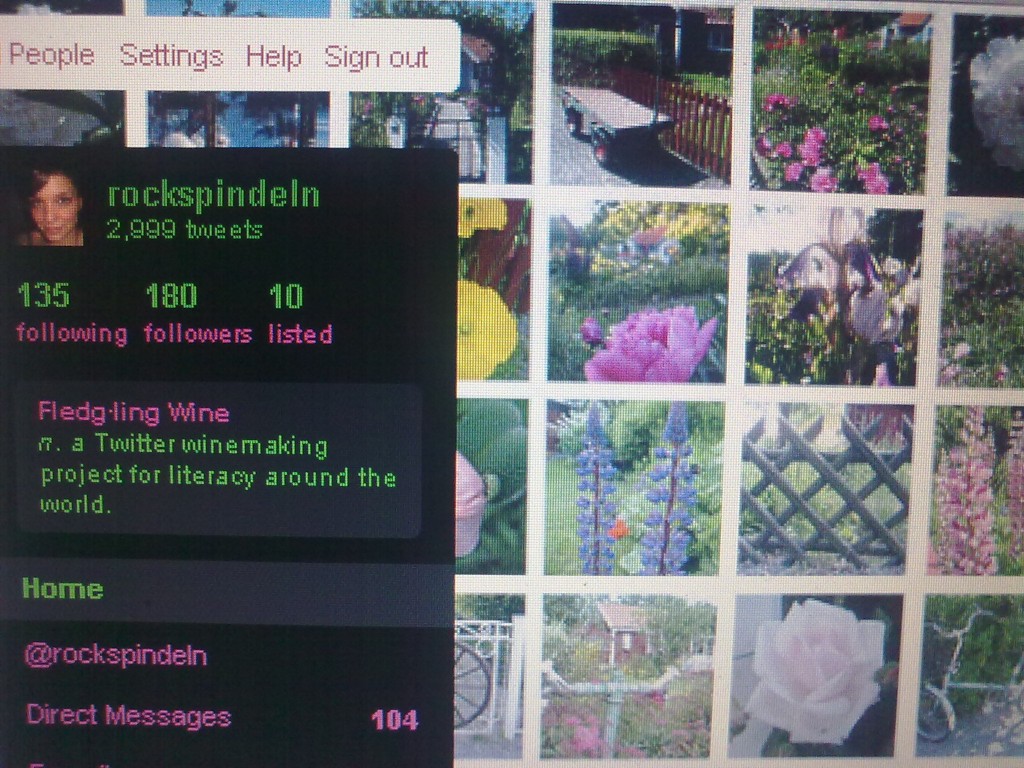
Task: View the 180 followers list
Action: tap(197, 314)
